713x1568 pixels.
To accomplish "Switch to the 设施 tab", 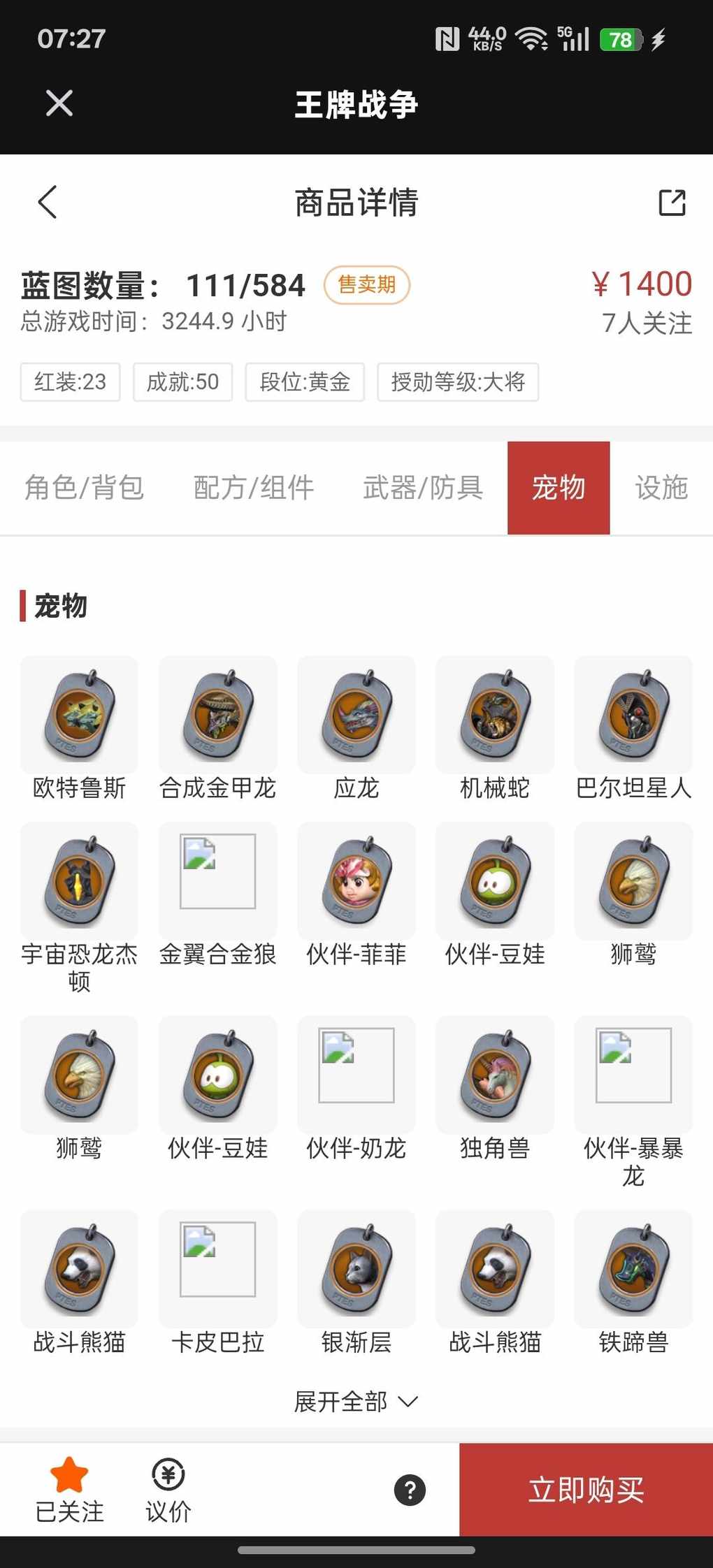I will tap(661, 488).
